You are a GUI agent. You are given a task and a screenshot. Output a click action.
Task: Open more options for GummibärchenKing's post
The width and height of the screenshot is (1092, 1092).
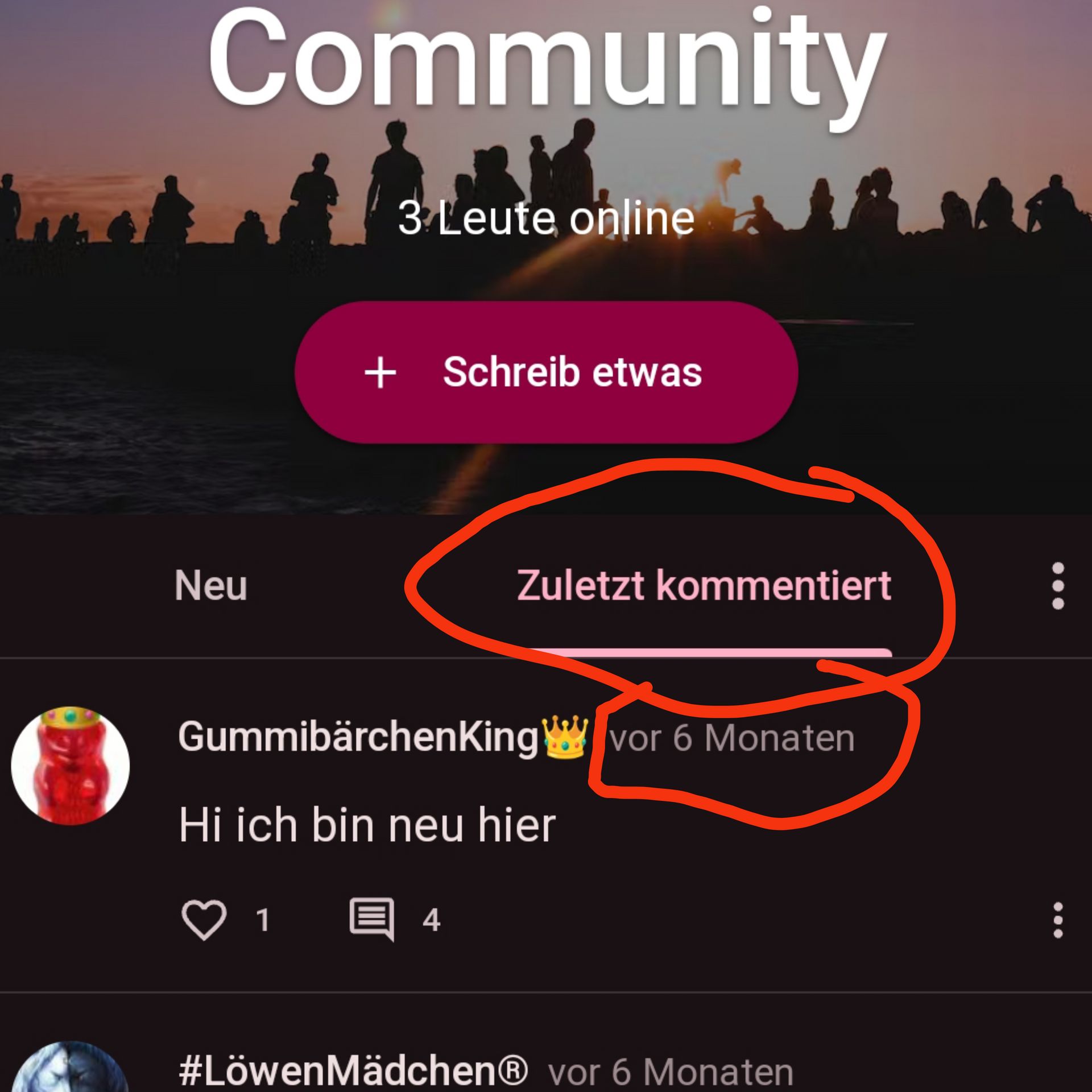(1057, 920)
